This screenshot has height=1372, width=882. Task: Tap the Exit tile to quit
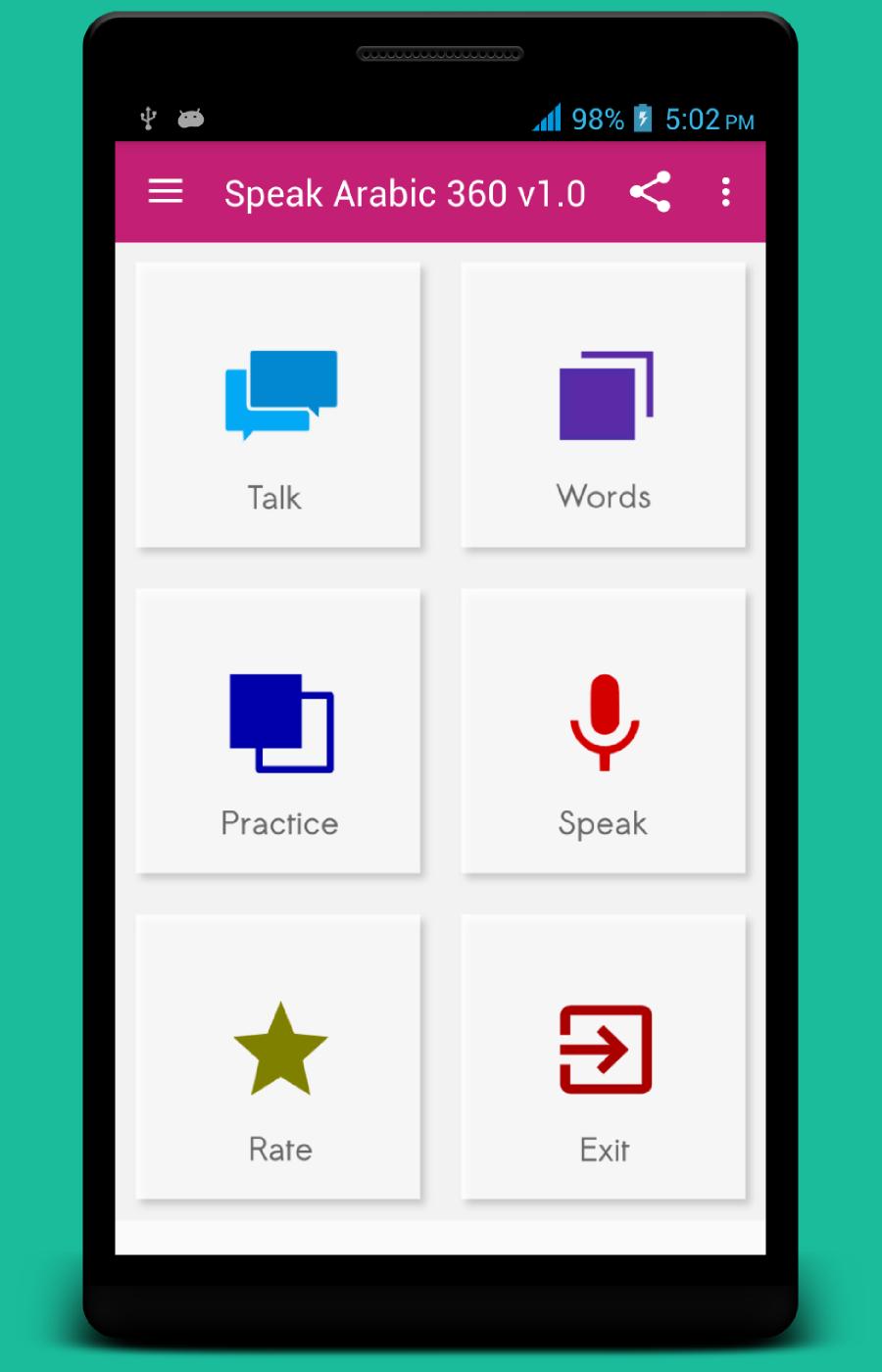[604, 1056]
